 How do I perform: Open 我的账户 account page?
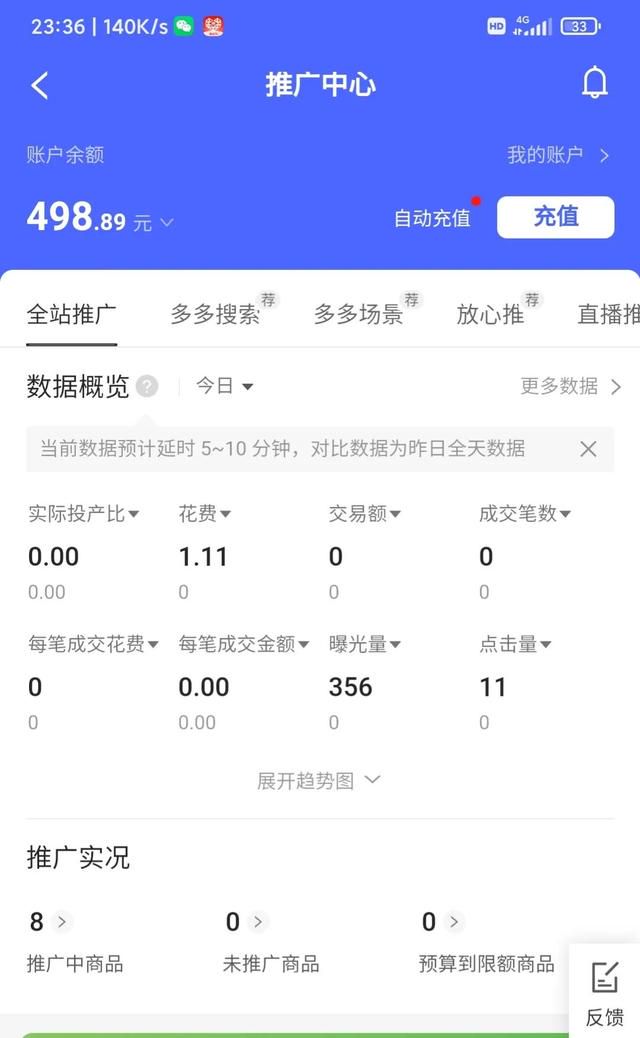[557, 155]
